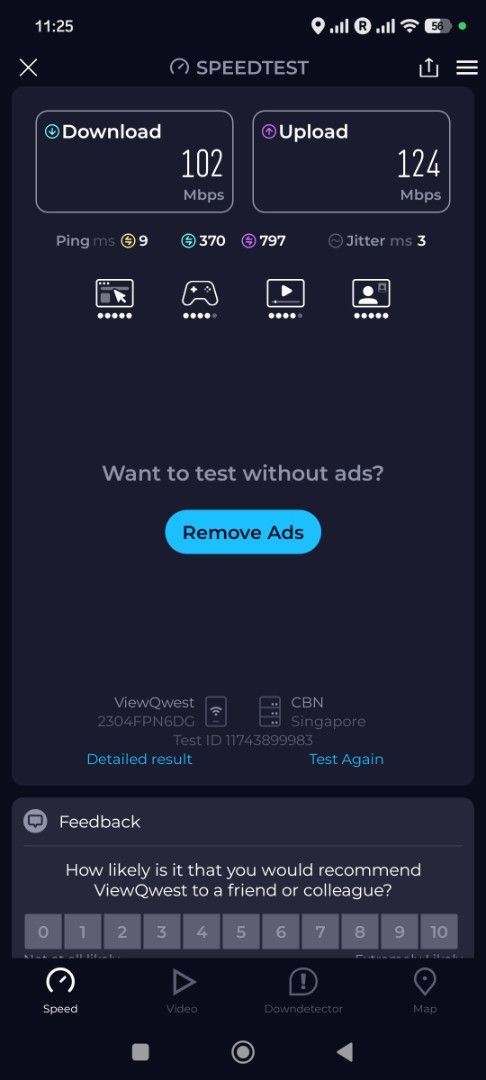486x1080 pixels.
Task: Share this speed test result
Action: [428, 67]
